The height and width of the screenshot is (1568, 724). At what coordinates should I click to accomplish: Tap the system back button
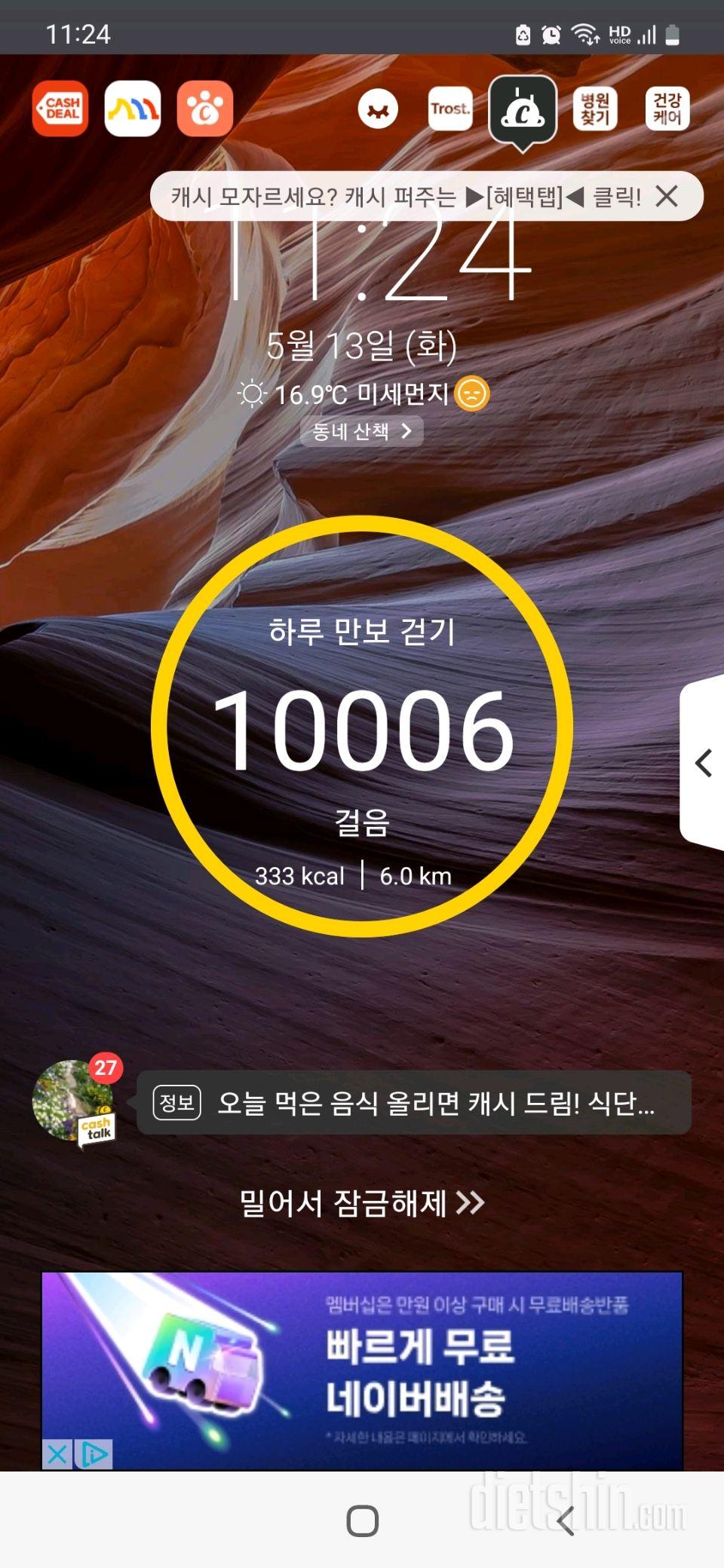[x=566, y=1521]
